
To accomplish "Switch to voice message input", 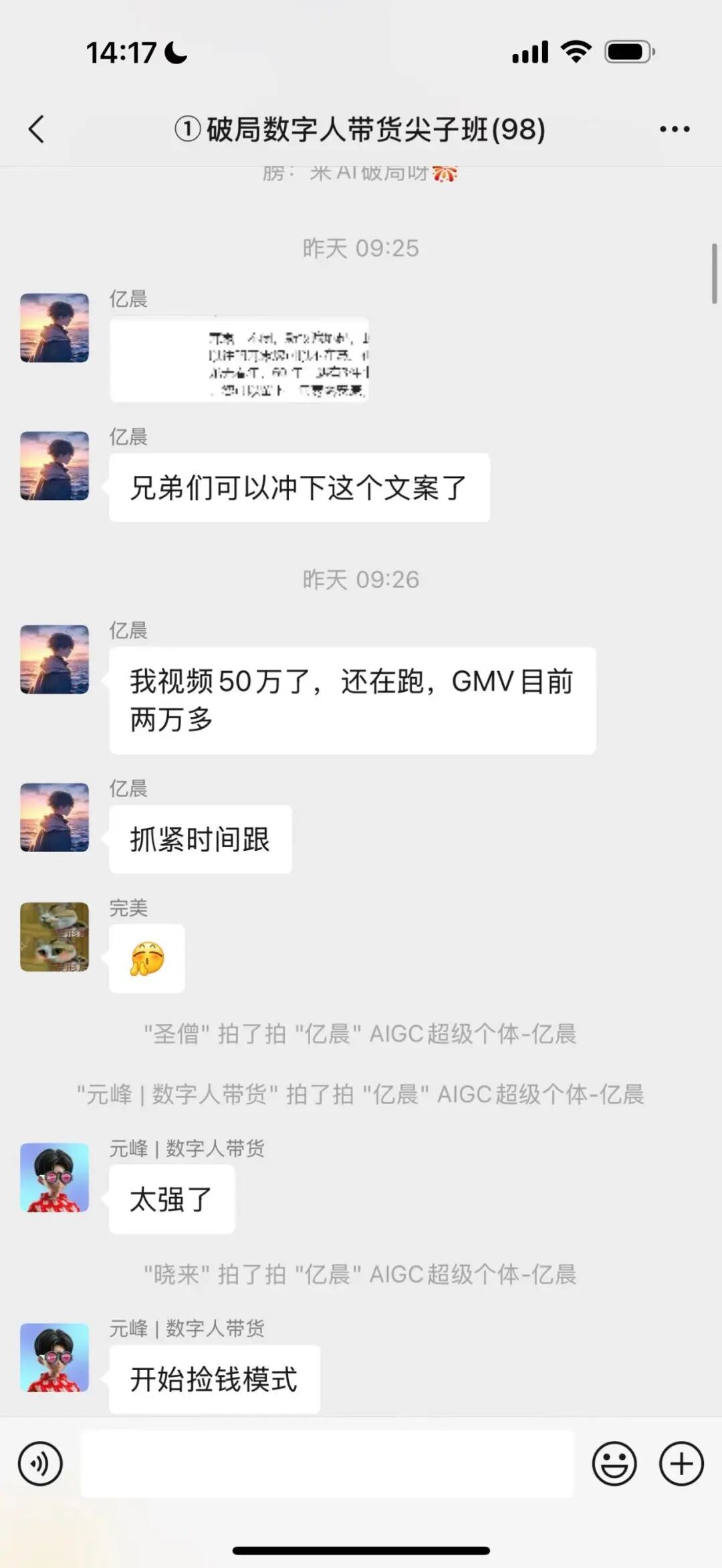I will (x=40, y=1464).
